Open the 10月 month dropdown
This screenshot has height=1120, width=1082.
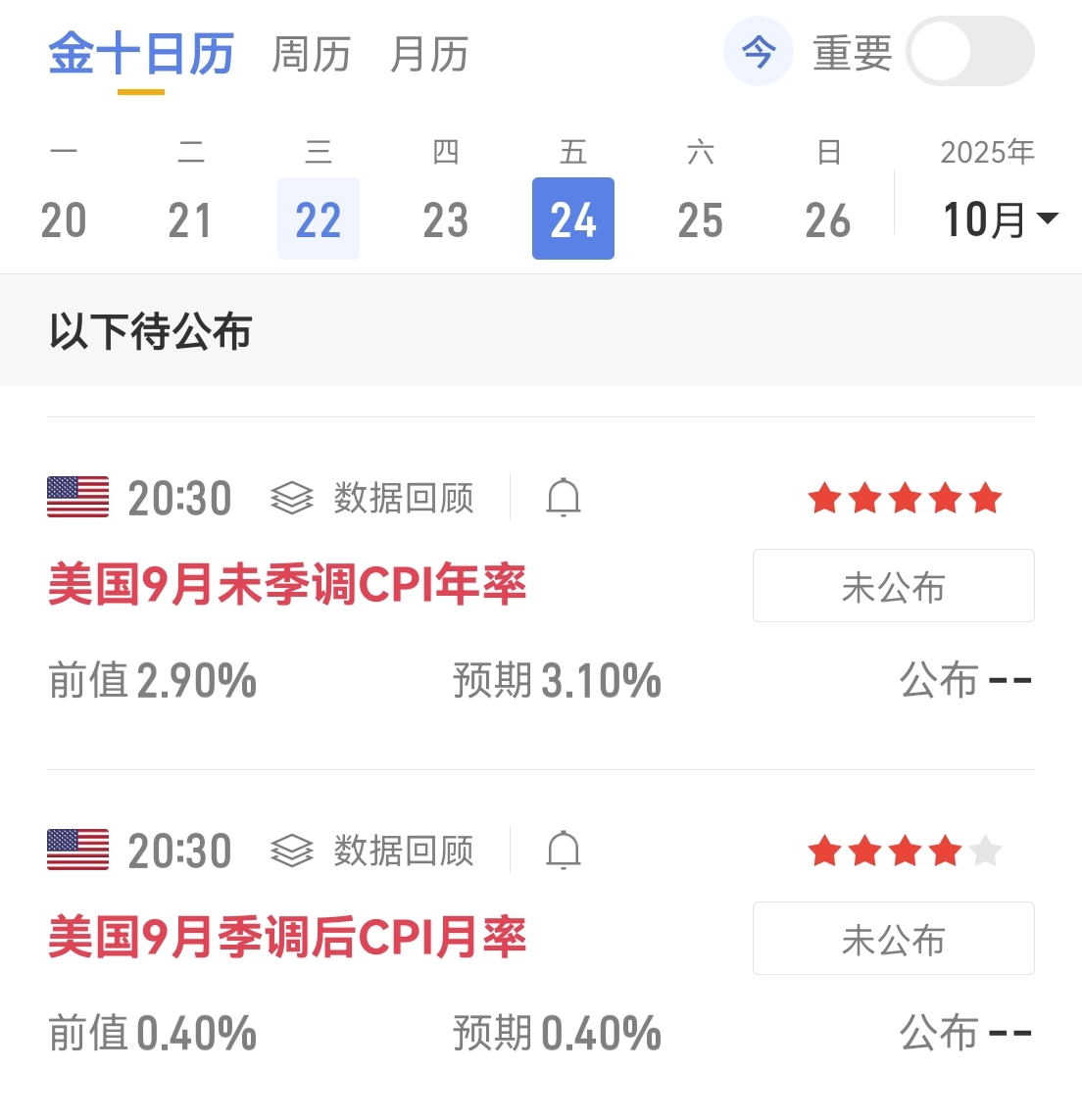(999, 219)
